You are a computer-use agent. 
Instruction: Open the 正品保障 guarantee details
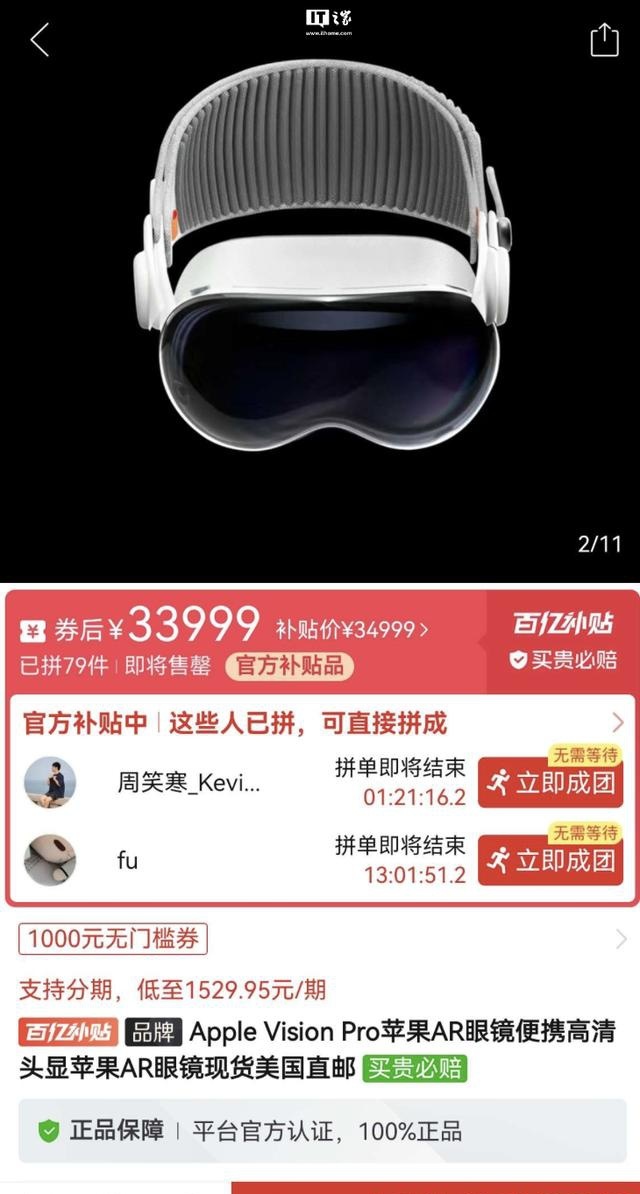click(x=320, y=1131)
